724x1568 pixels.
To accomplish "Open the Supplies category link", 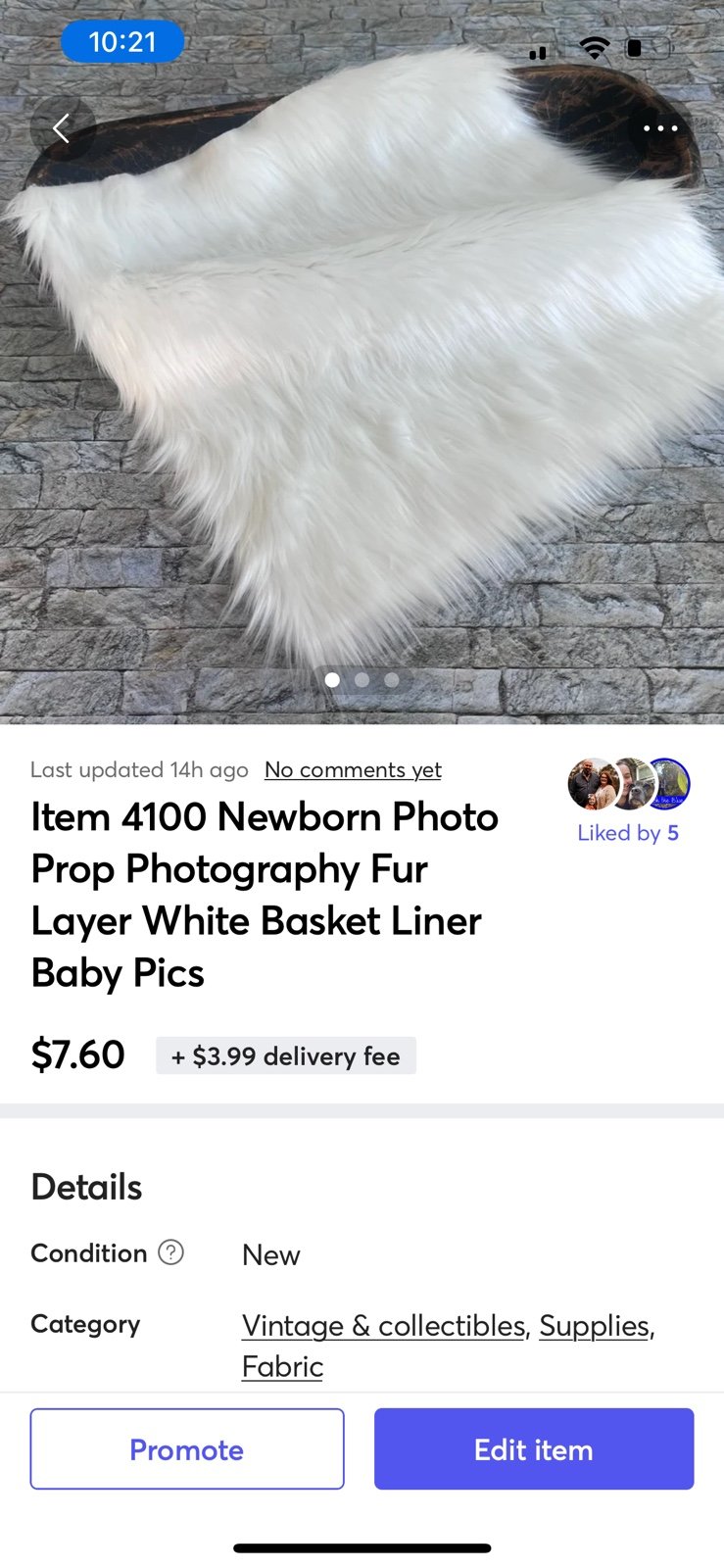I will click(x=594, y=1326).
